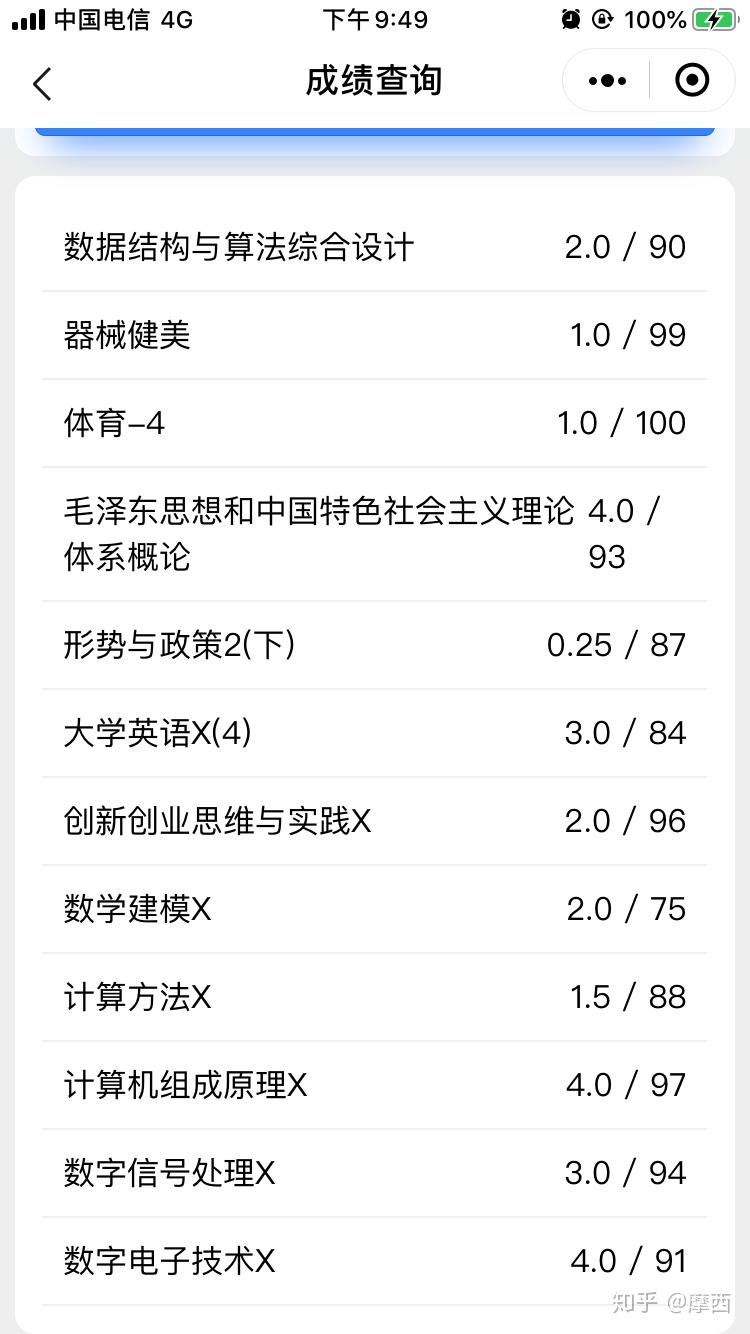Go back from the 成绩查询 page

pos(42,84)
